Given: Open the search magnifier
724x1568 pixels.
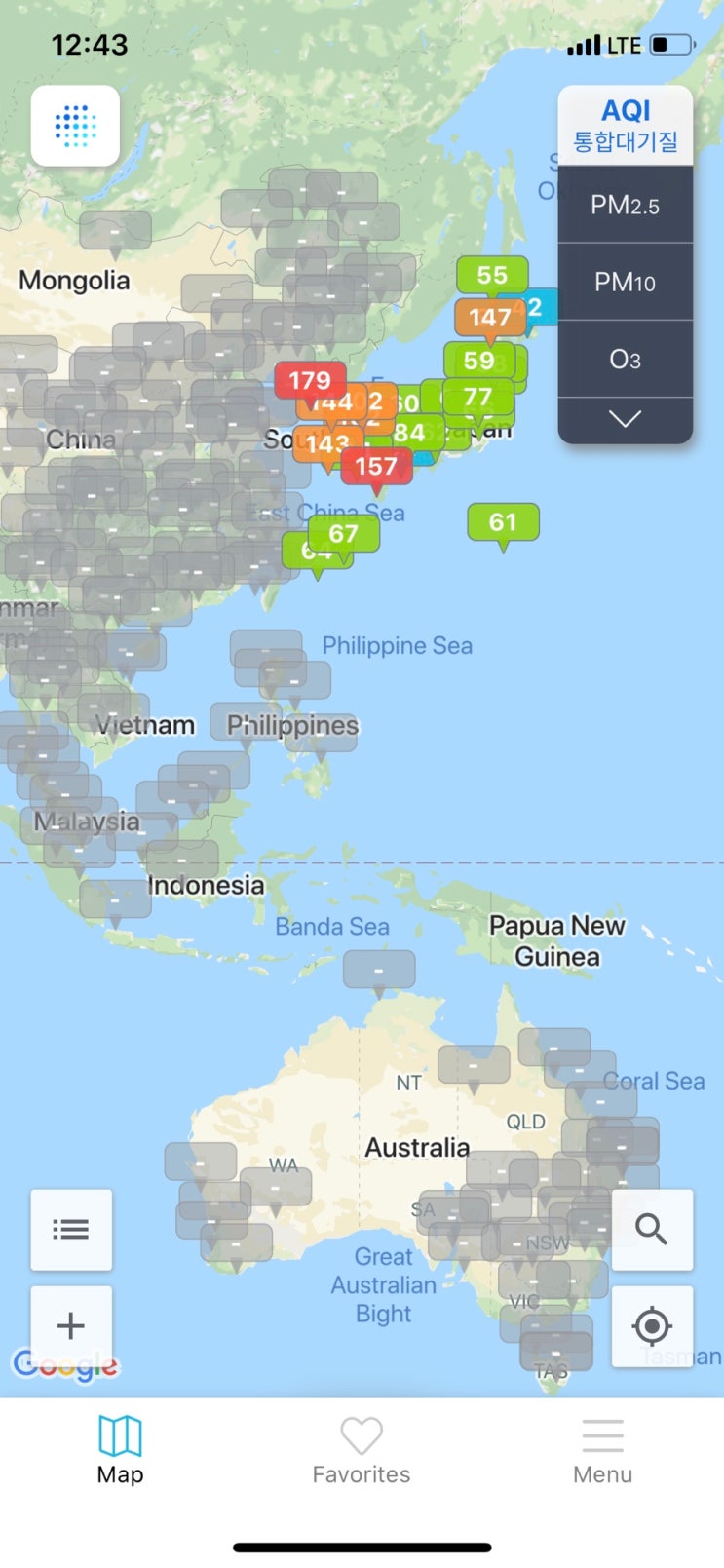Looking at the screenshot, I should click(x=652, y=1230).
